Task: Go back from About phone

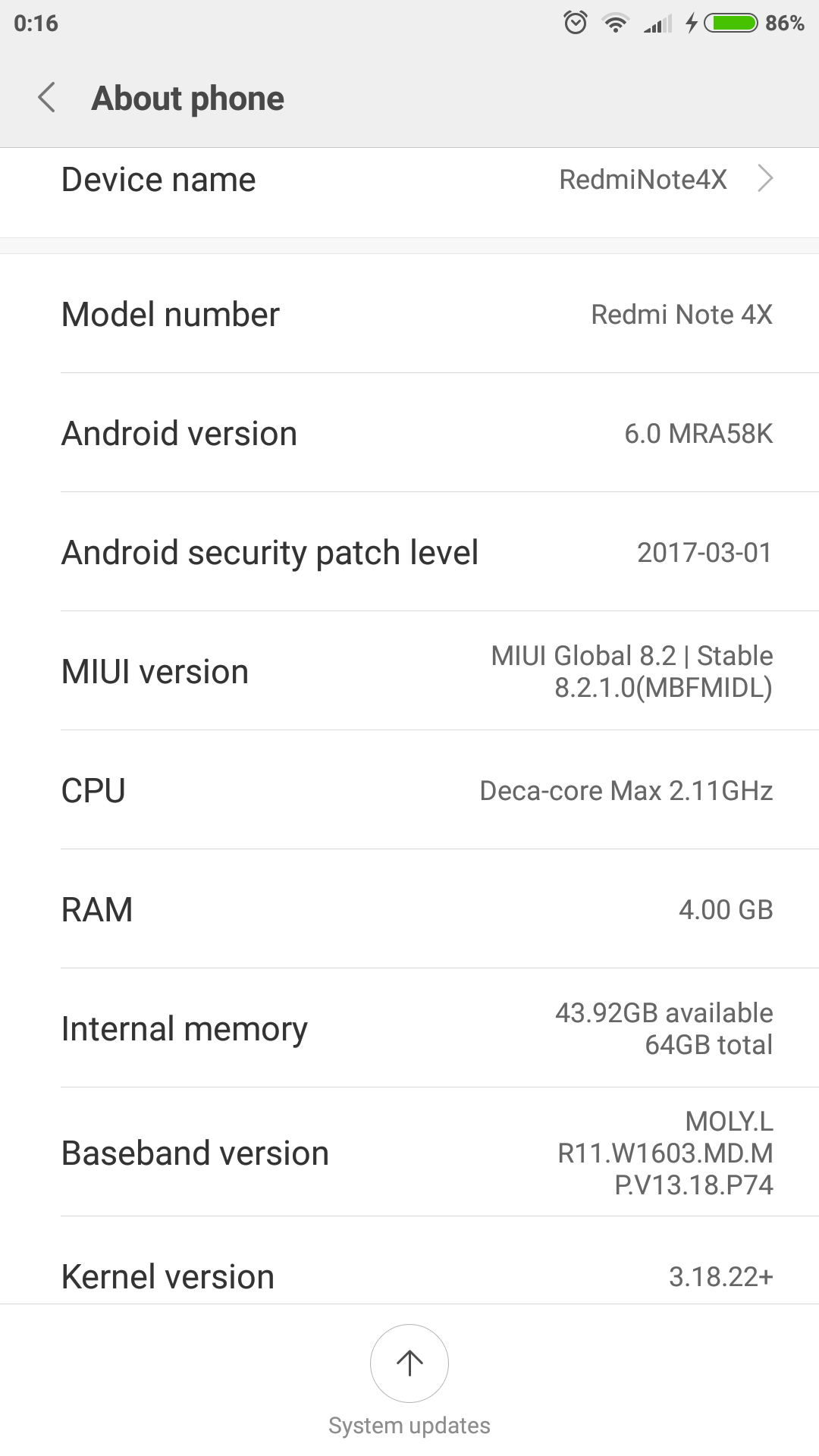Action: tap(47, 98)
